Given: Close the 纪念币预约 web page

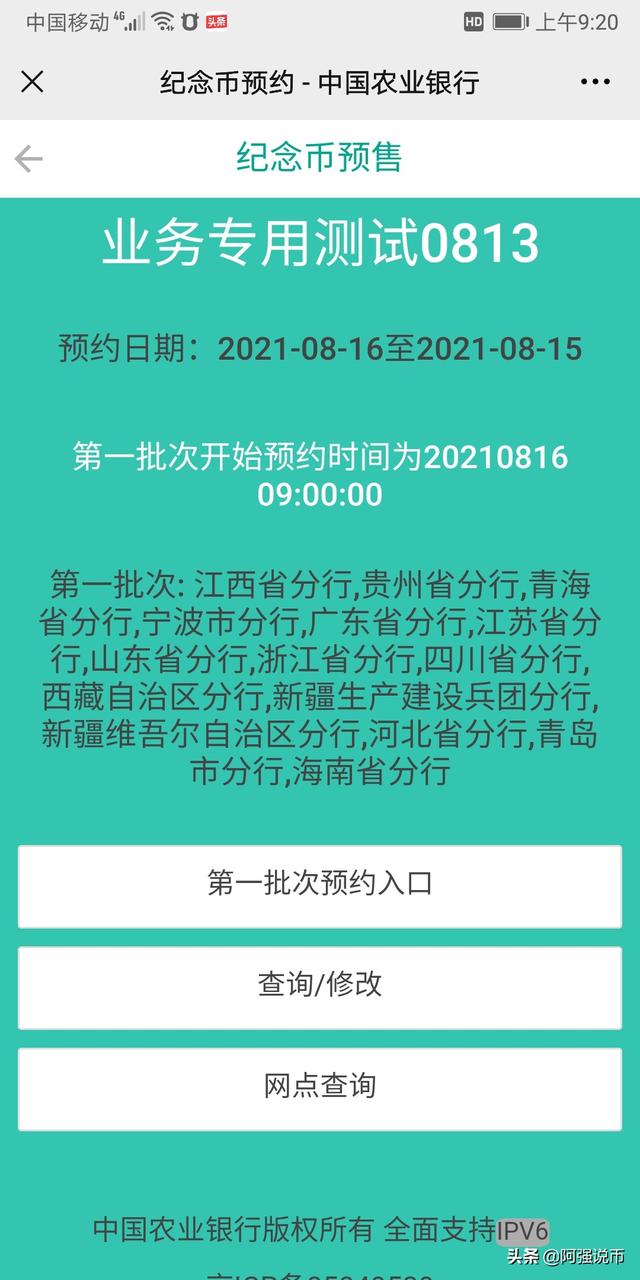Looking at the screenshot, I should click(x=32, y=82).
